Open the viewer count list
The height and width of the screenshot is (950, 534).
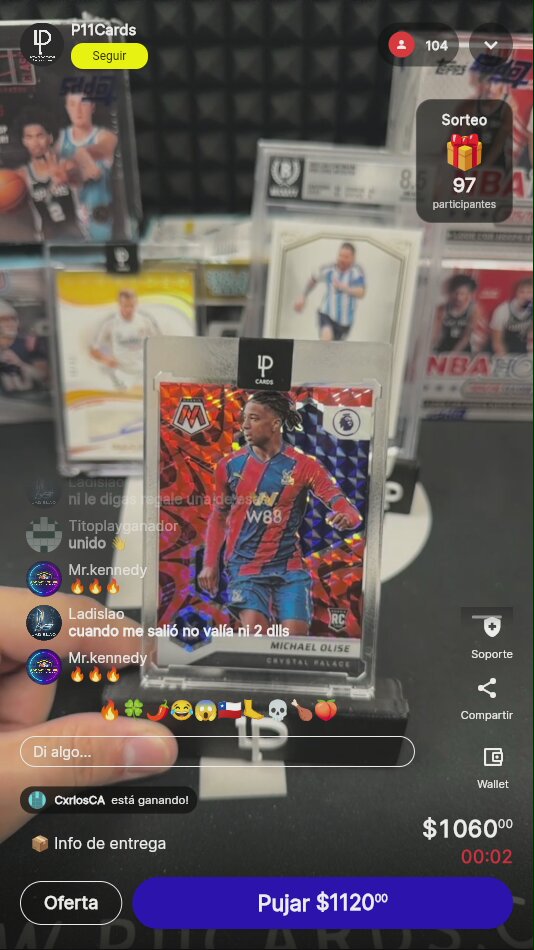coord(419,45)
